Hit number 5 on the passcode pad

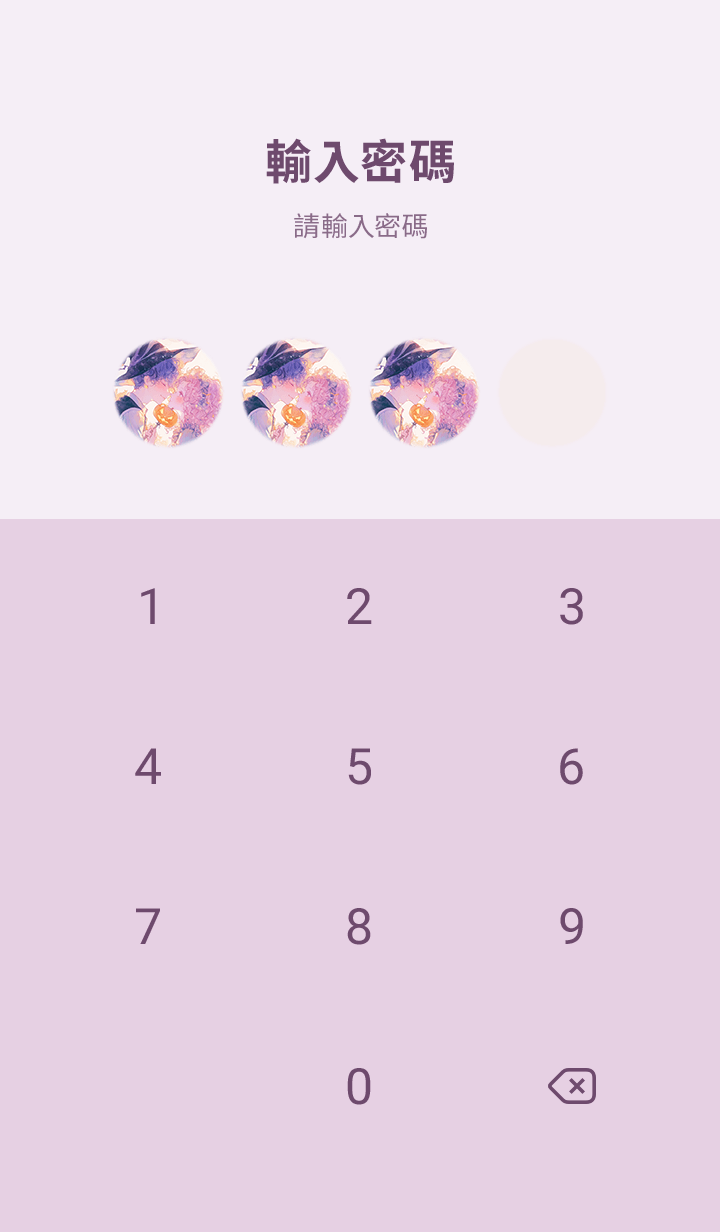click(359, 767)
